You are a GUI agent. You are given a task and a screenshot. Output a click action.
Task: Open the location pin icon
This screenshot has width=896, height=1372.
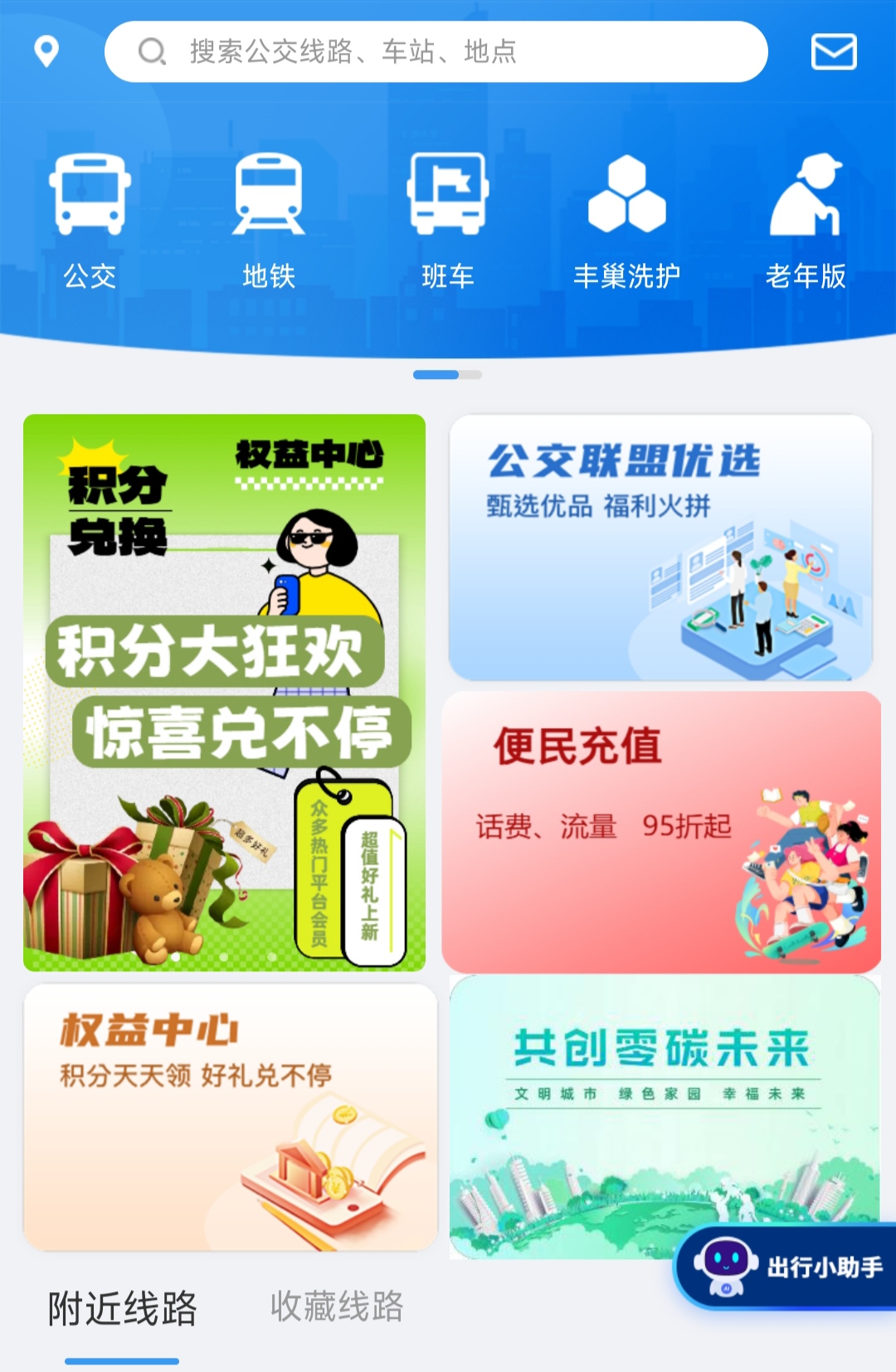coord(46,51)
